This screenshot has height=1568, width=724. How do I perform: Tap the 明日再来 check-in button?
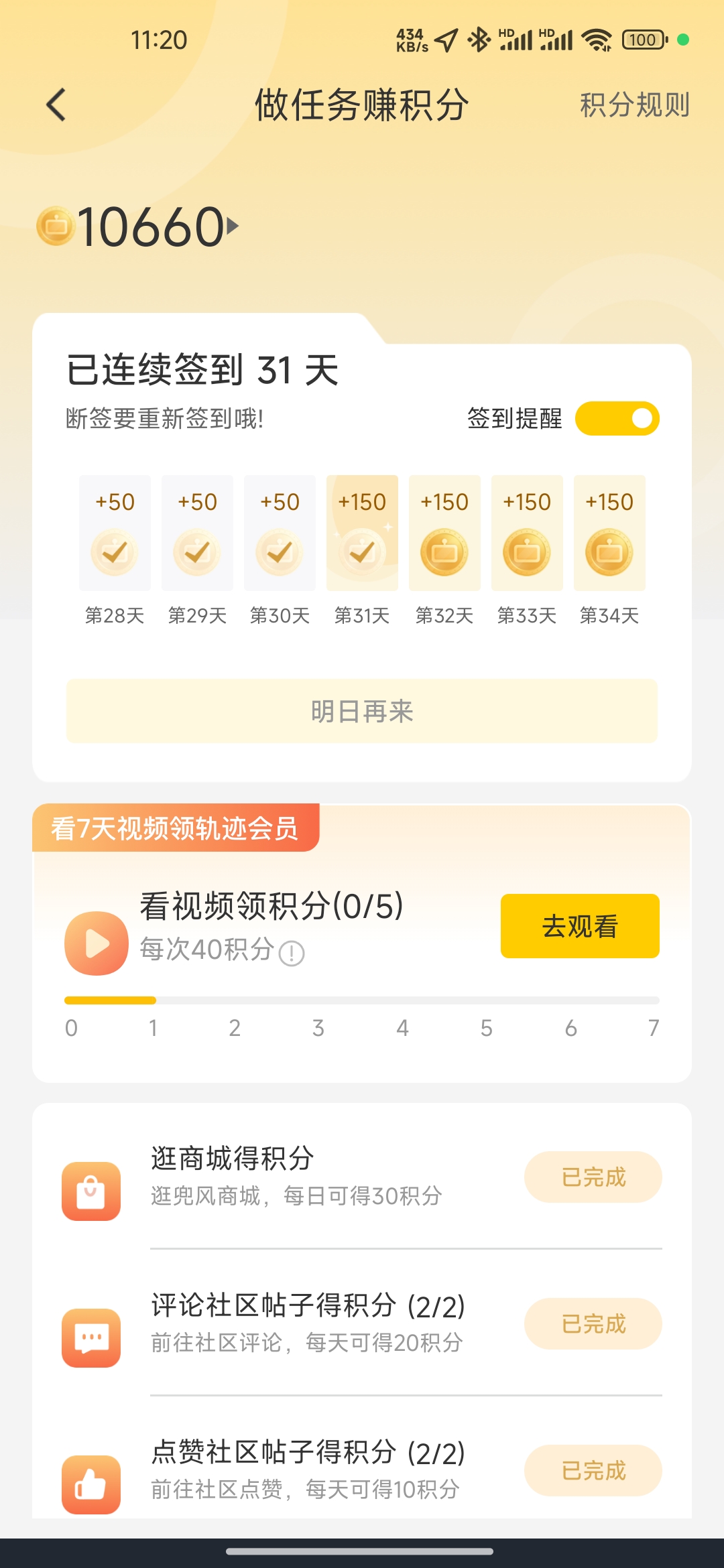pyautogui.click(x=362, y=711)
